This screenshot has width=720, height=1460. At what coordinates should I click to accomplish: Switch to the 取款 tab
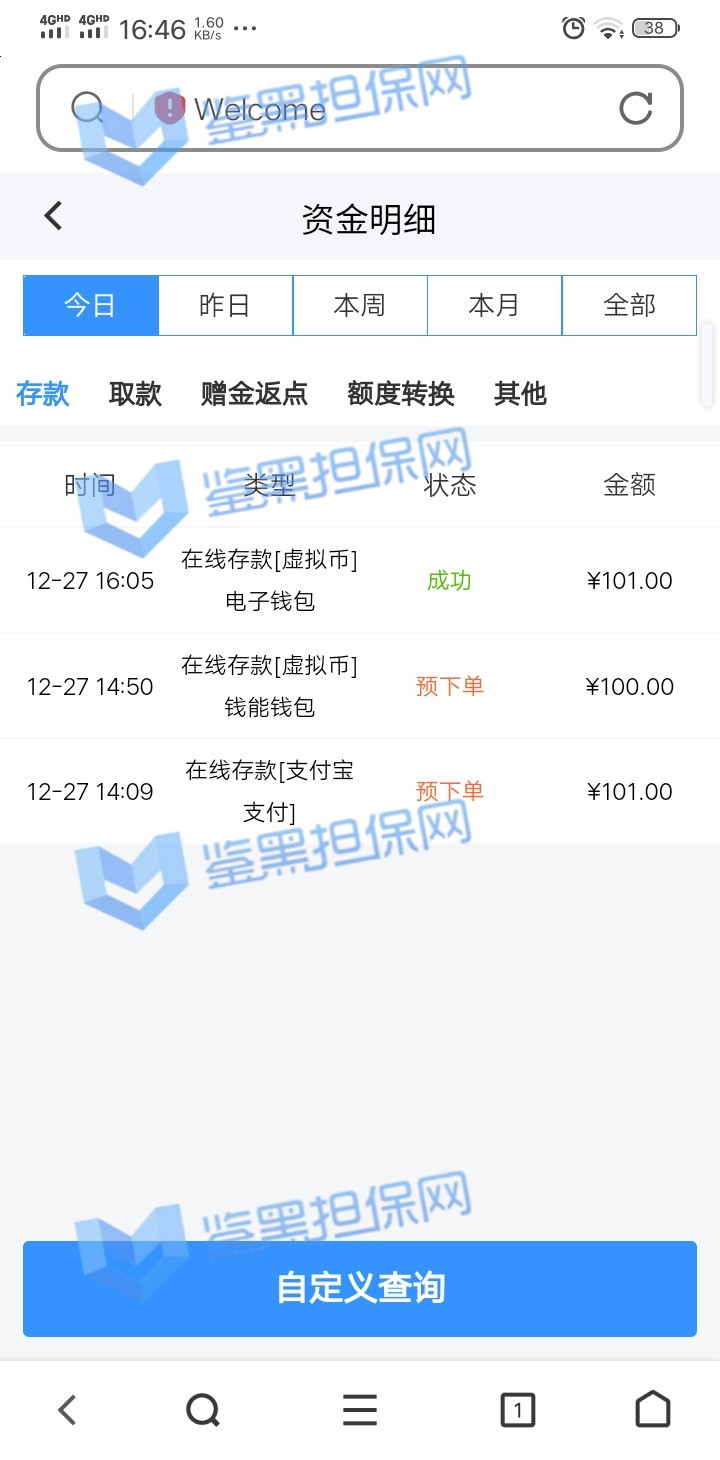135,394
